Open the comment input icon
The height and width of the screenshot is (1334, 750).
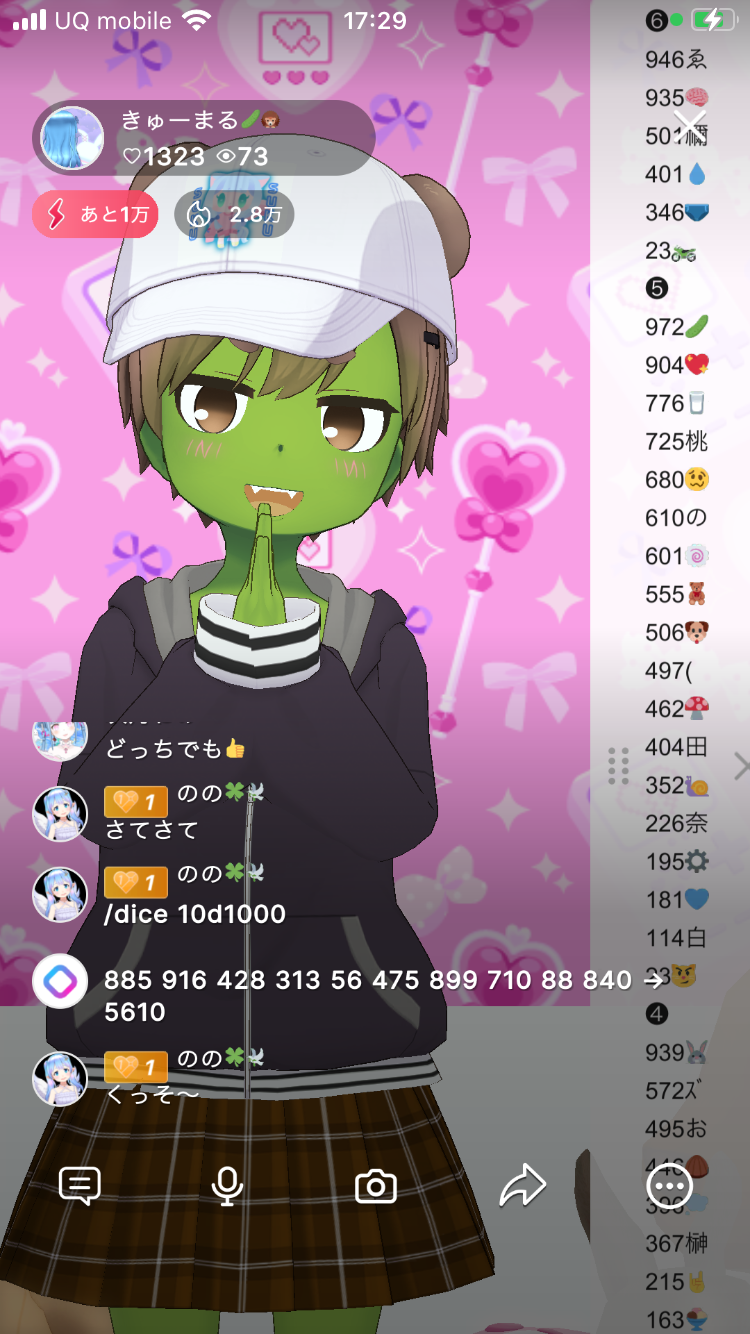pyautogui.click(x=80, y=1186)
